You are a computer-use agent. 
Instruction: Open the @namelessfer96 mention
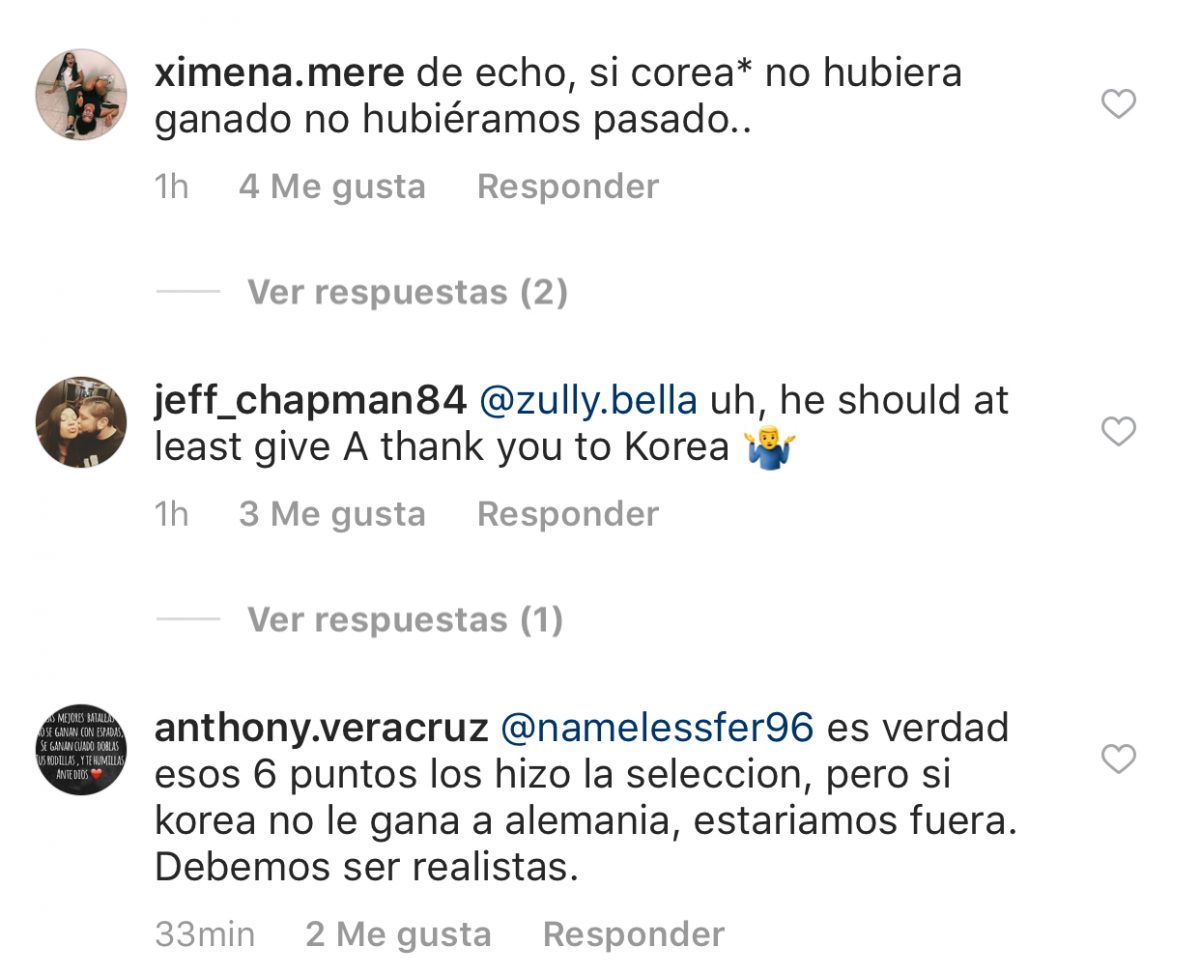click(x=656, y=729)
